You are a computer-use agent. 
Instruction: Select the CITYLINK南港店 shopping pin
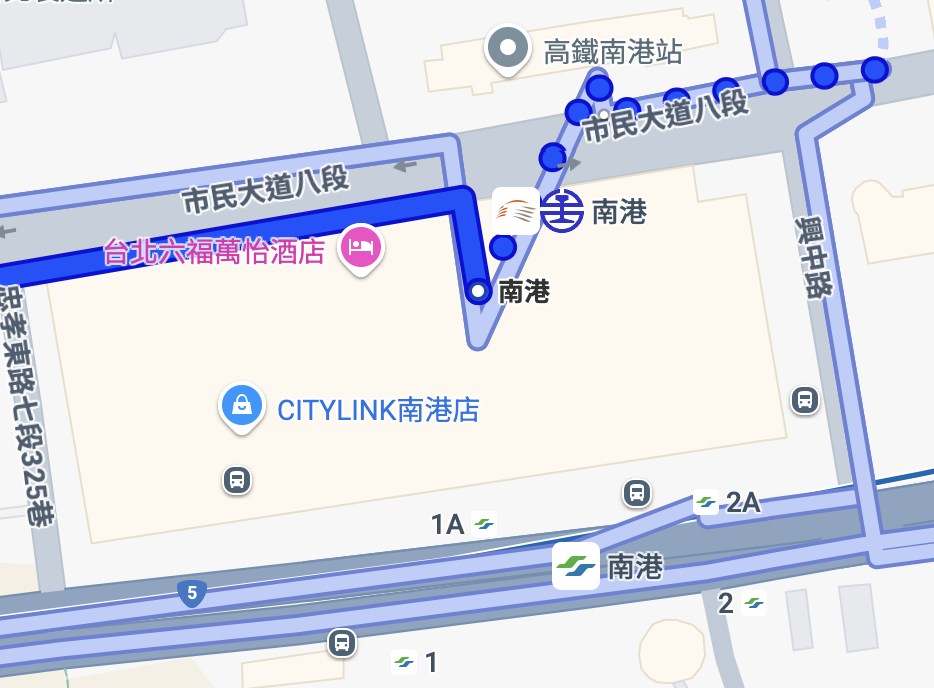(242, 408)
